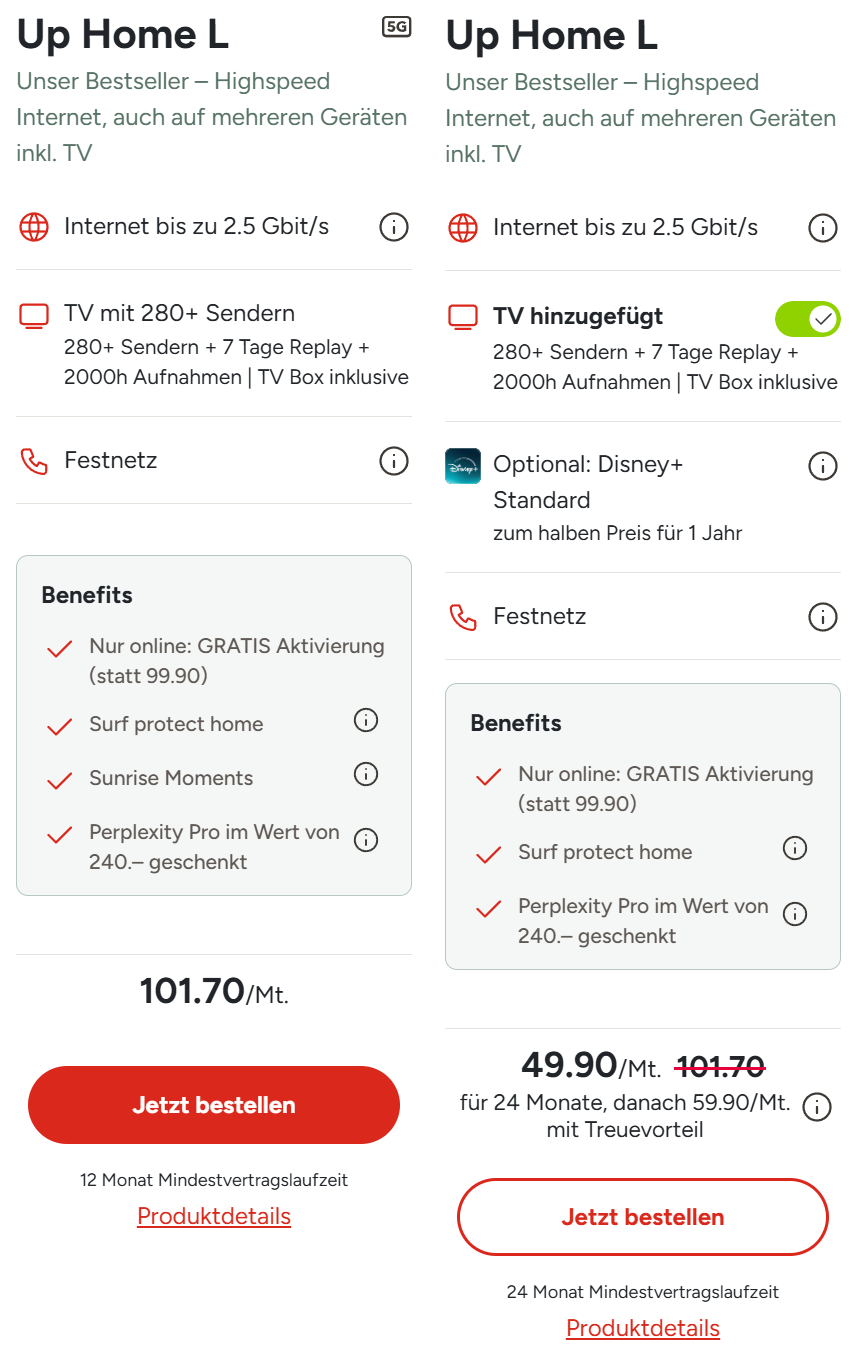860x1348 pixels.
Task: Show Internet speed info in the 49.90 plan
Action: [x=822, y=228]
